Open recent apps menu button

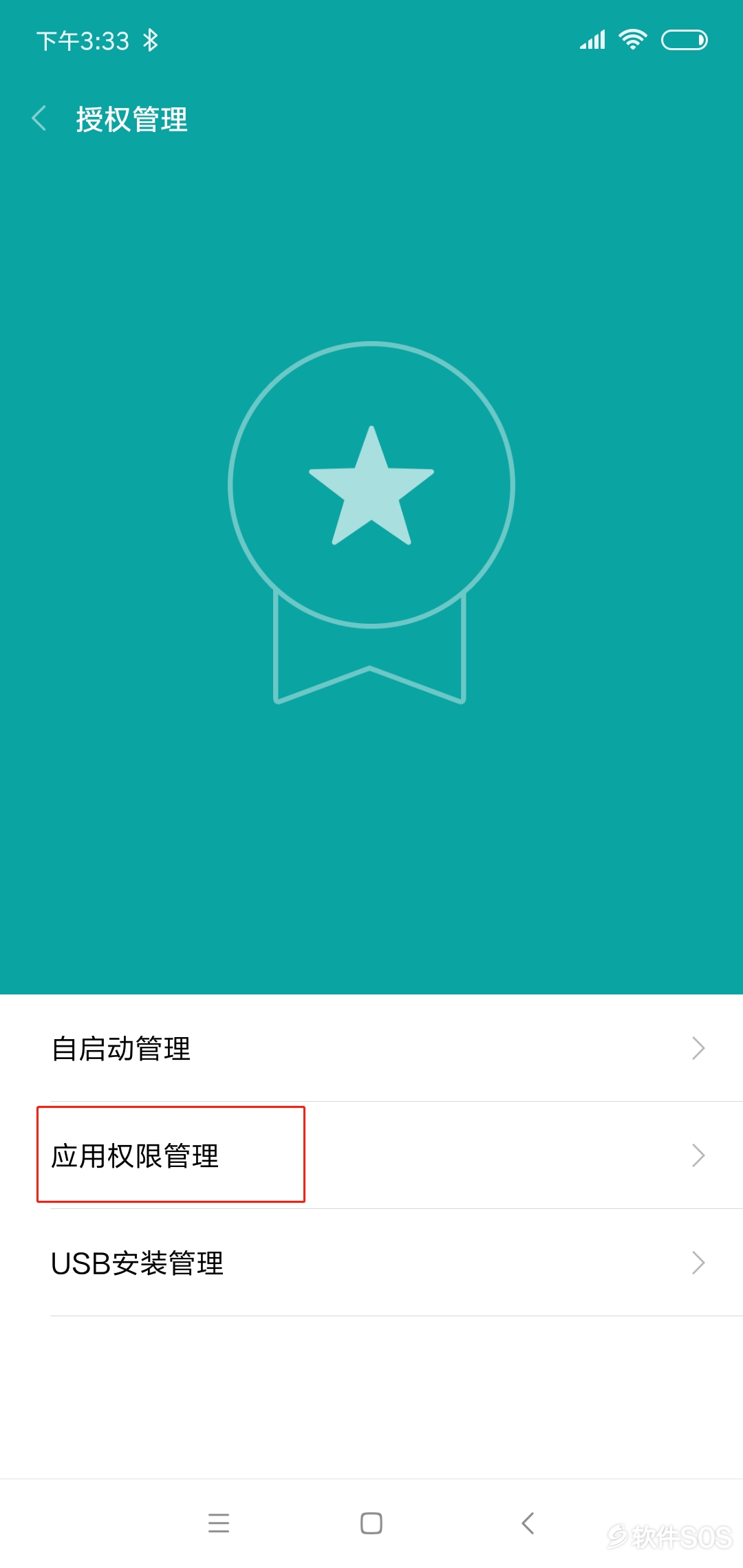coord(219,1523)
